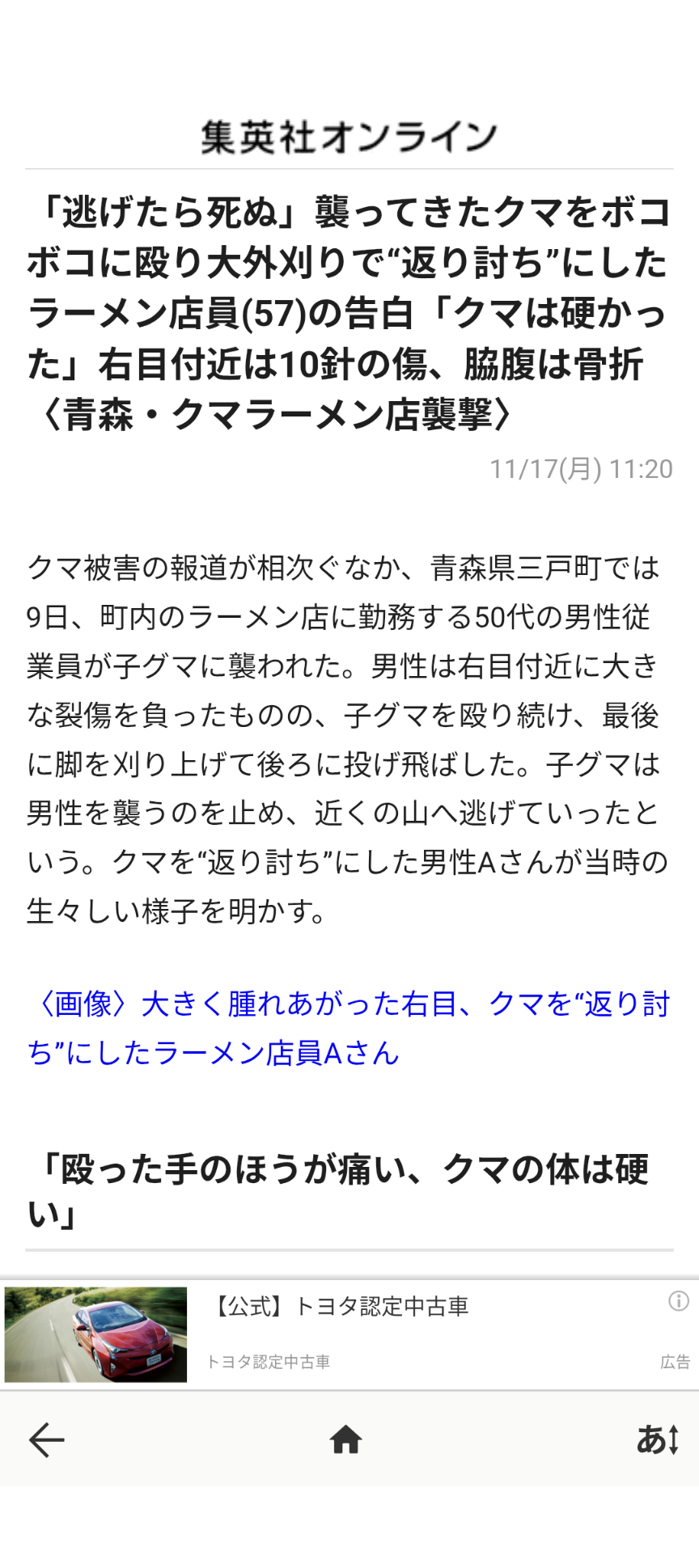Open the image link of ラーメン店員Aさん
The width and height of the screenshot is (699, 1568).
coord(348,1028)
